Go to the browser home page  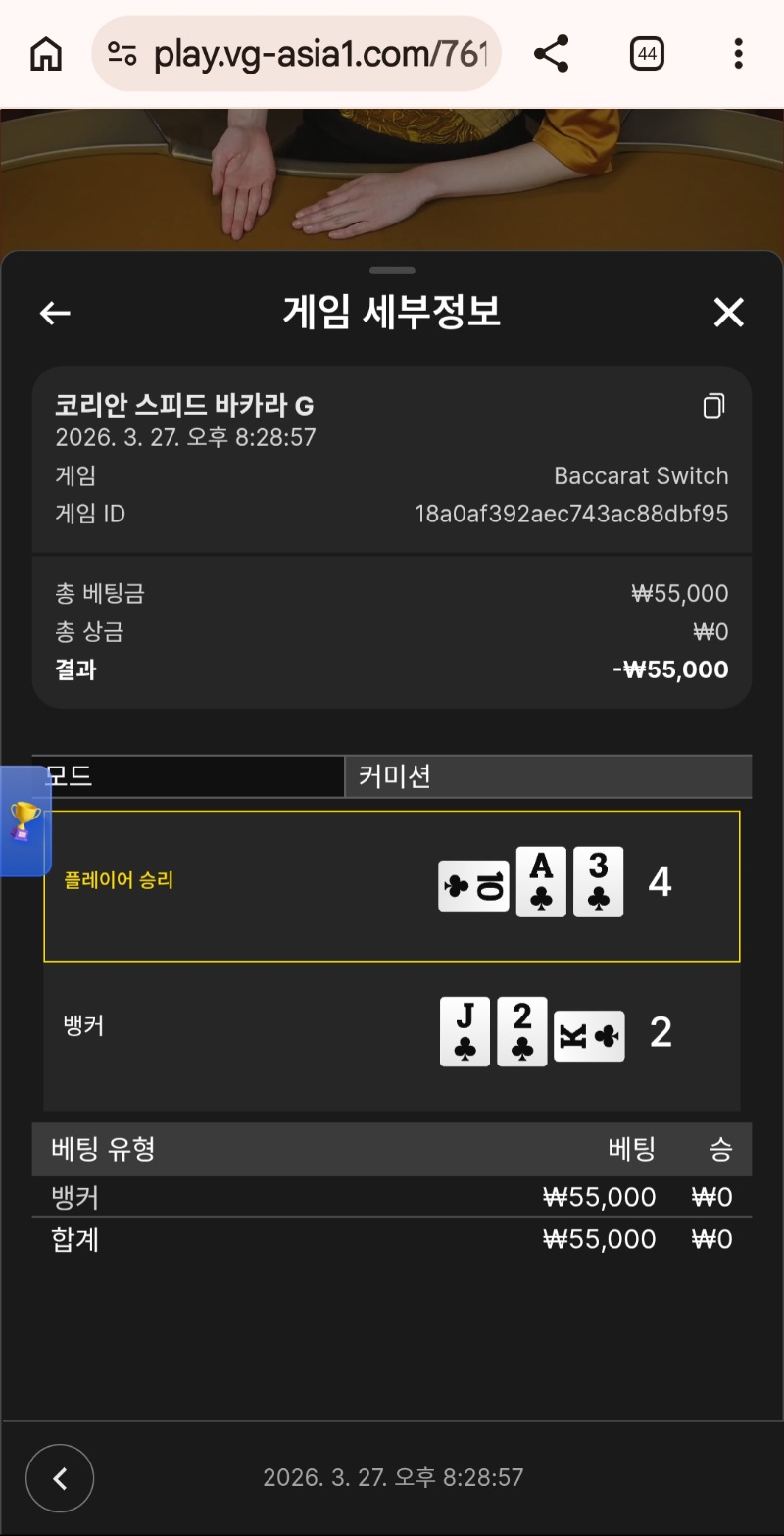pyautogui.click(x=46, y=54)
